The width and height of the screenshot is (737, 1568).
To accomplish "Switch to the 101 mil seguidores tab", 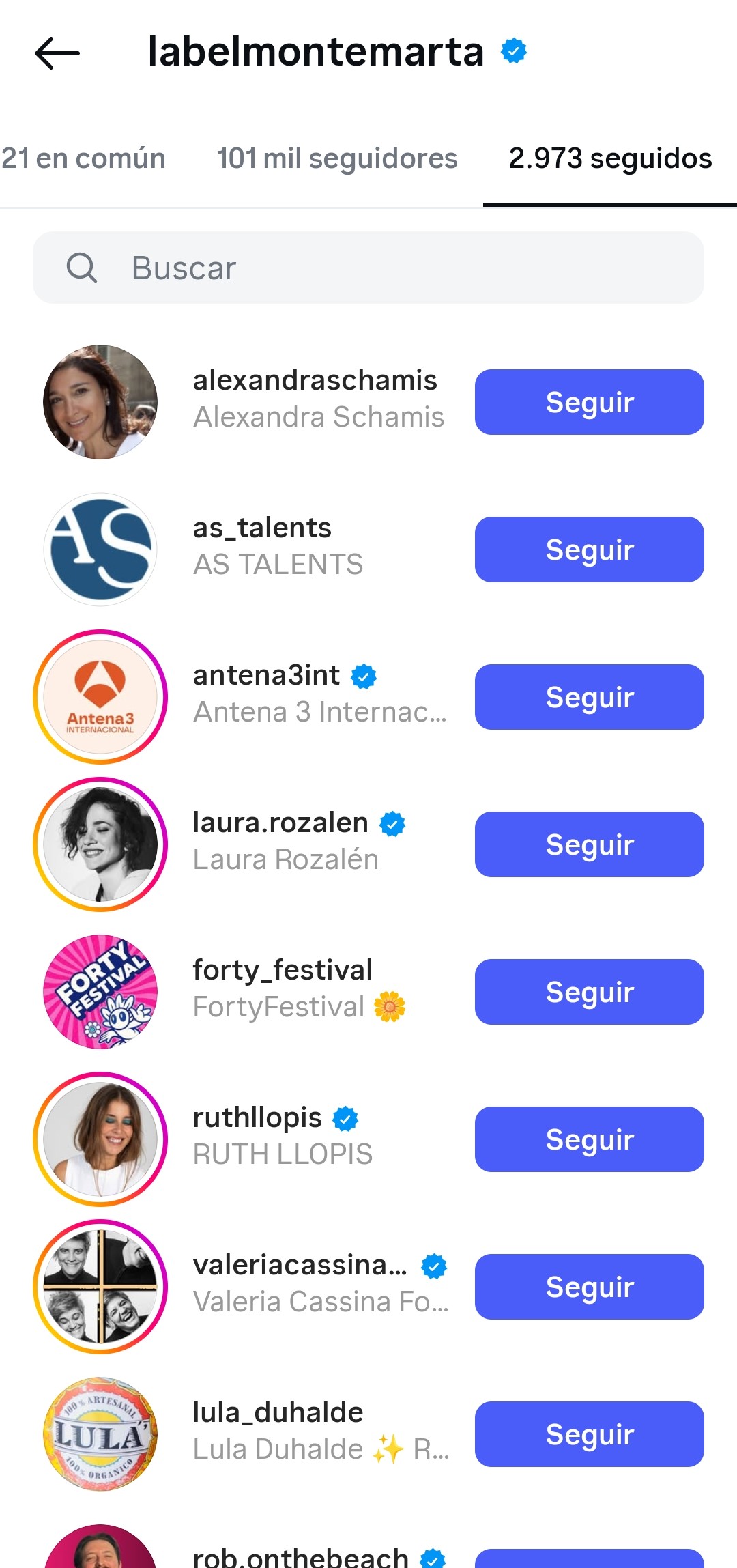I will coord(336,158).
